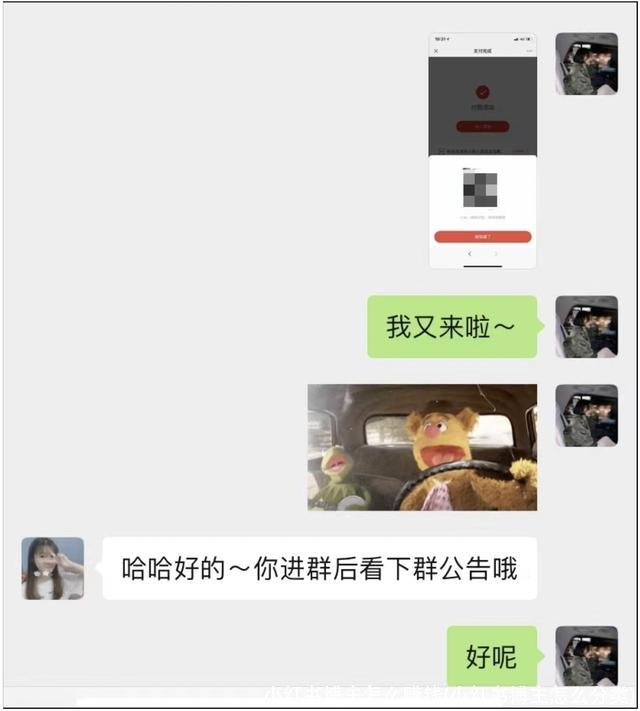Tap the avatar beside 我又来啦～ message
640x711 pixels.
(586, 327)
